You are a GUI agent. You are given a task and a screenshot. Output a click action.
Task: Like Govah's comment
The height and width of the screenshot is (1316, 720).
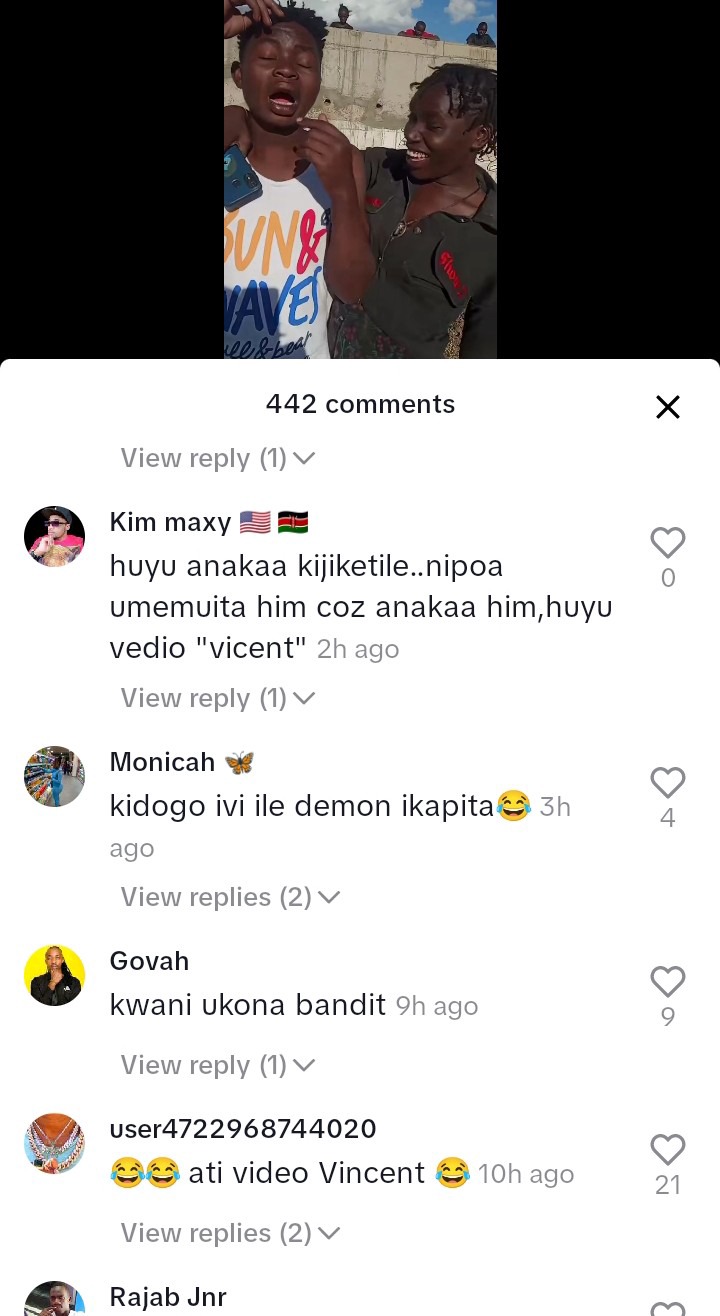668,981
